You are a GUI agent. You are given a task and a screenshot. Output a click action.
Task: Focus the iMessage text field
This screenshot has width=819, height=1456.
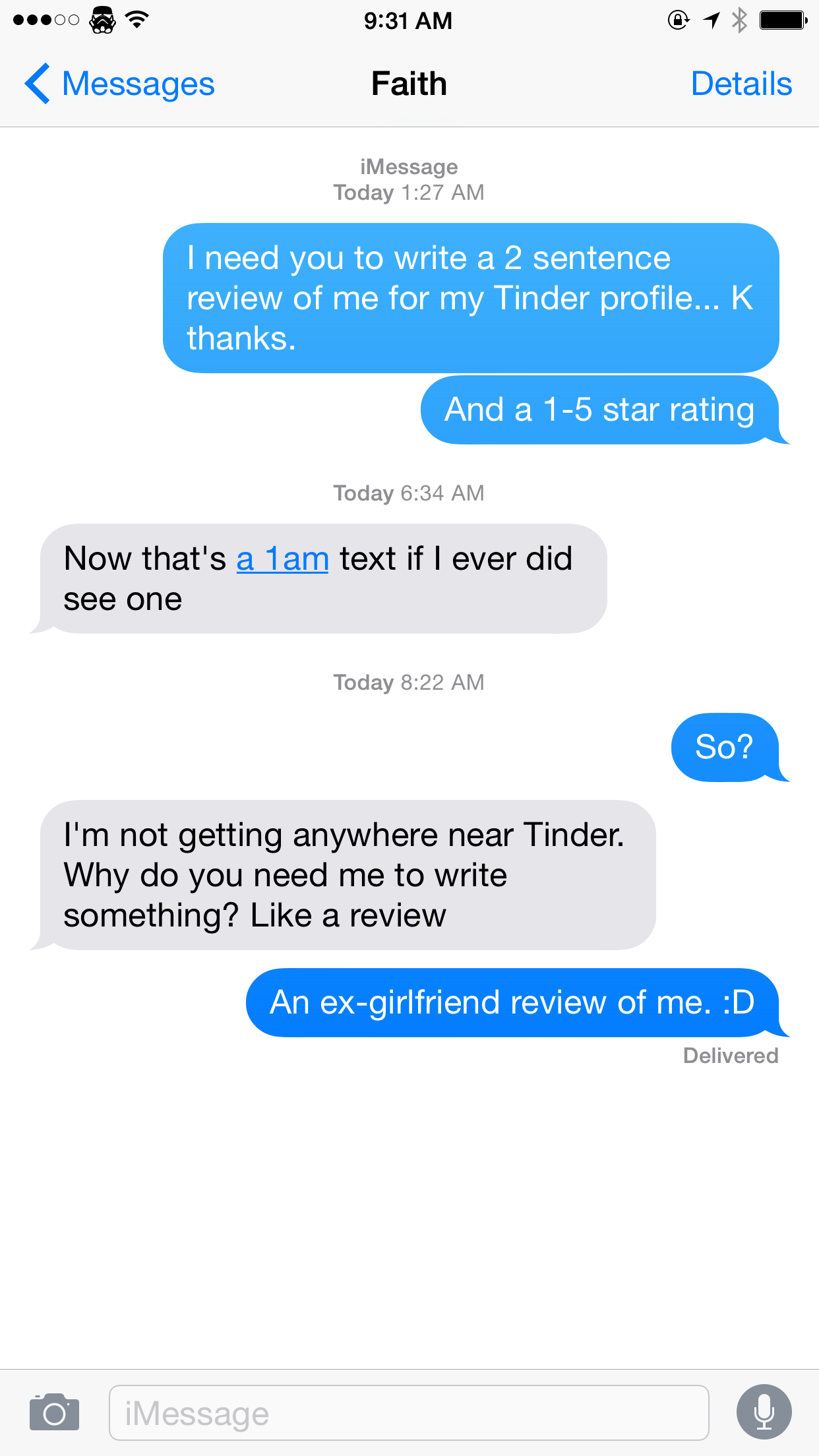pos(408,1413)
